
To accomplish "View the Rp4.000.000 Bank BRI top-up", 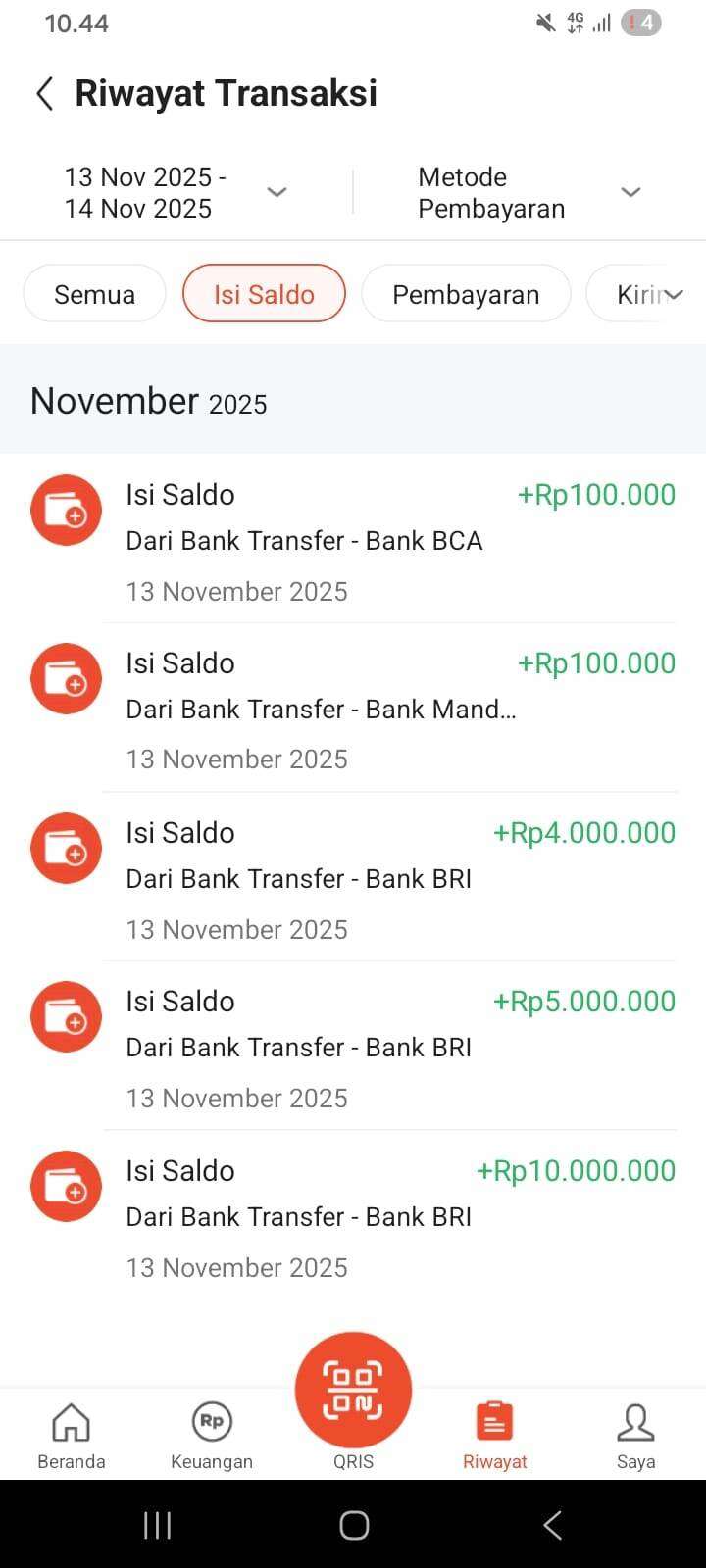I will (x=353, y=879).
